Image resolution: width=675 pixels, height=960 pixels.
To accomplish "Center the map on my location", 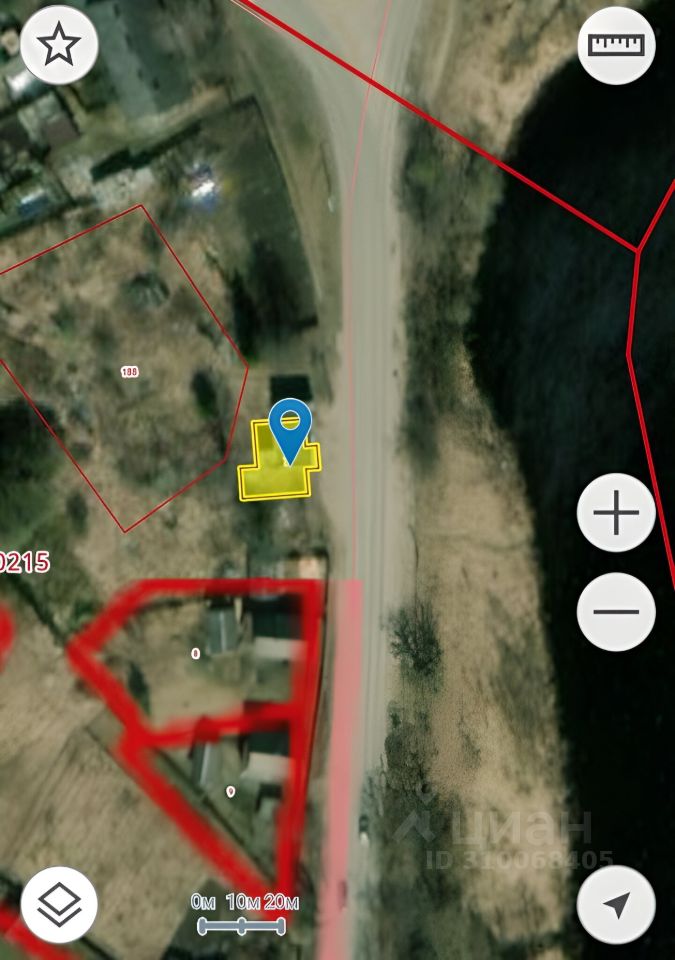I will click(x=616, y=905).
